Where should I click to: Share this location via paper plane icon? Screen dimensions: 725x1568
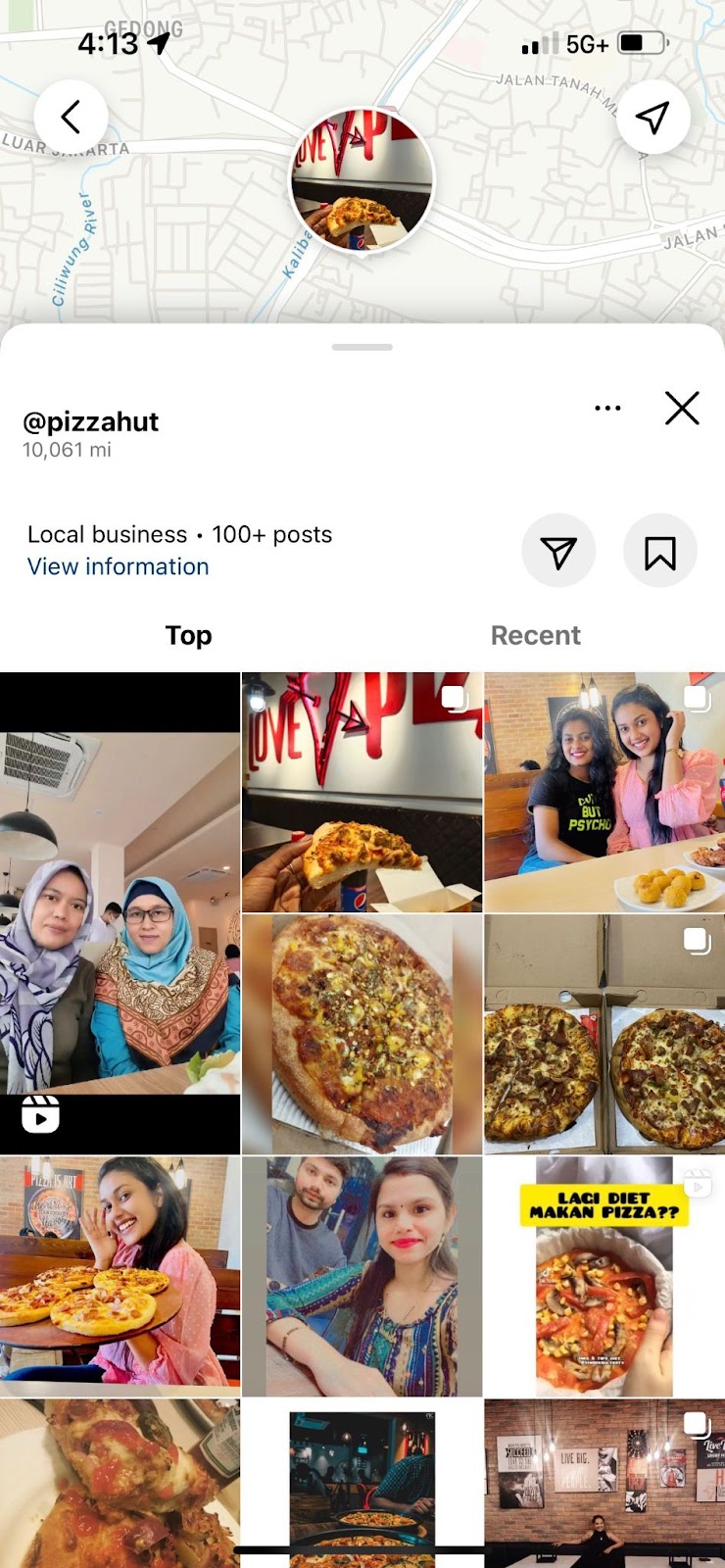(x=558, y=552)
